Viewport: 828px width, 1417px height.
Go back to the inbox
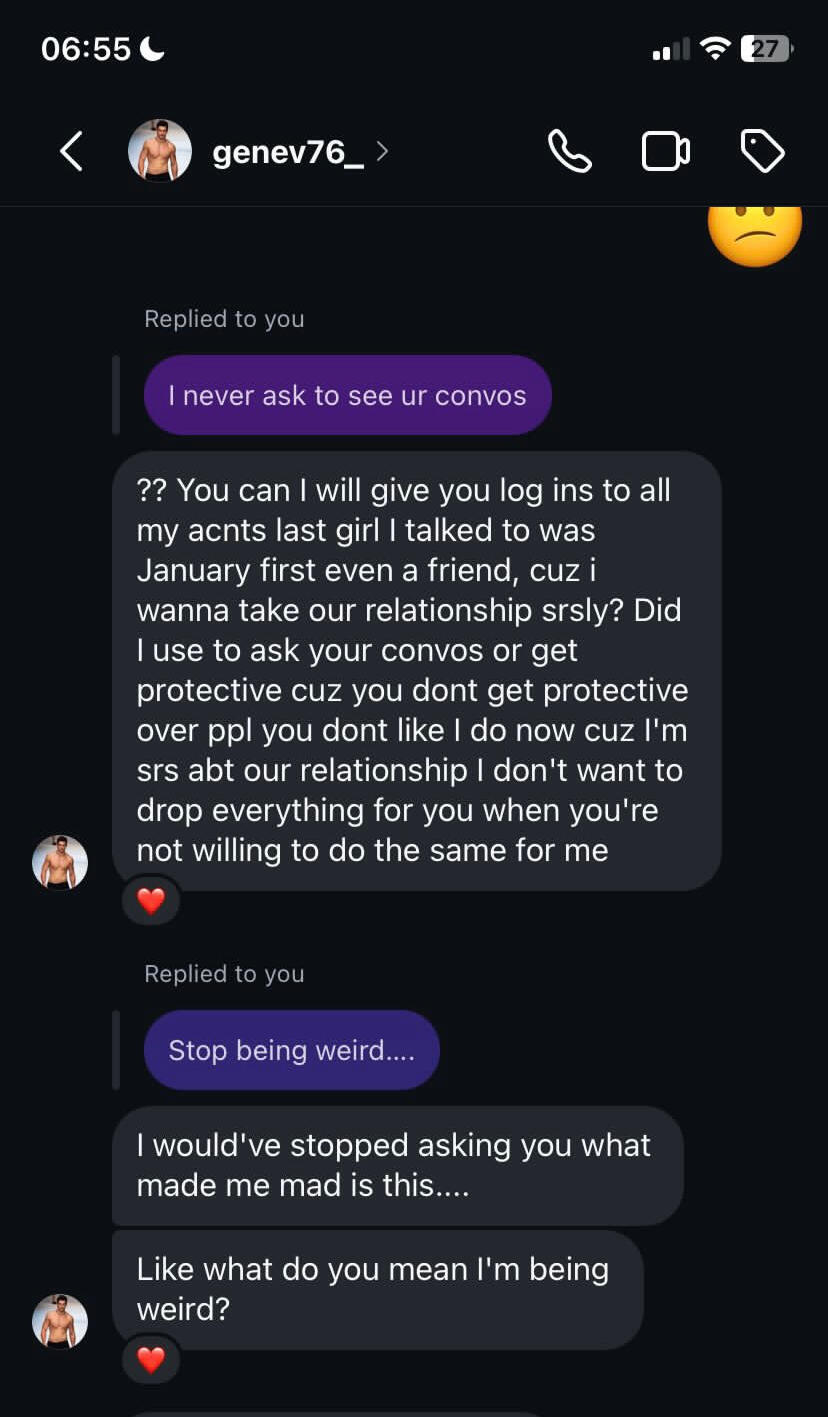click(71, 152)
